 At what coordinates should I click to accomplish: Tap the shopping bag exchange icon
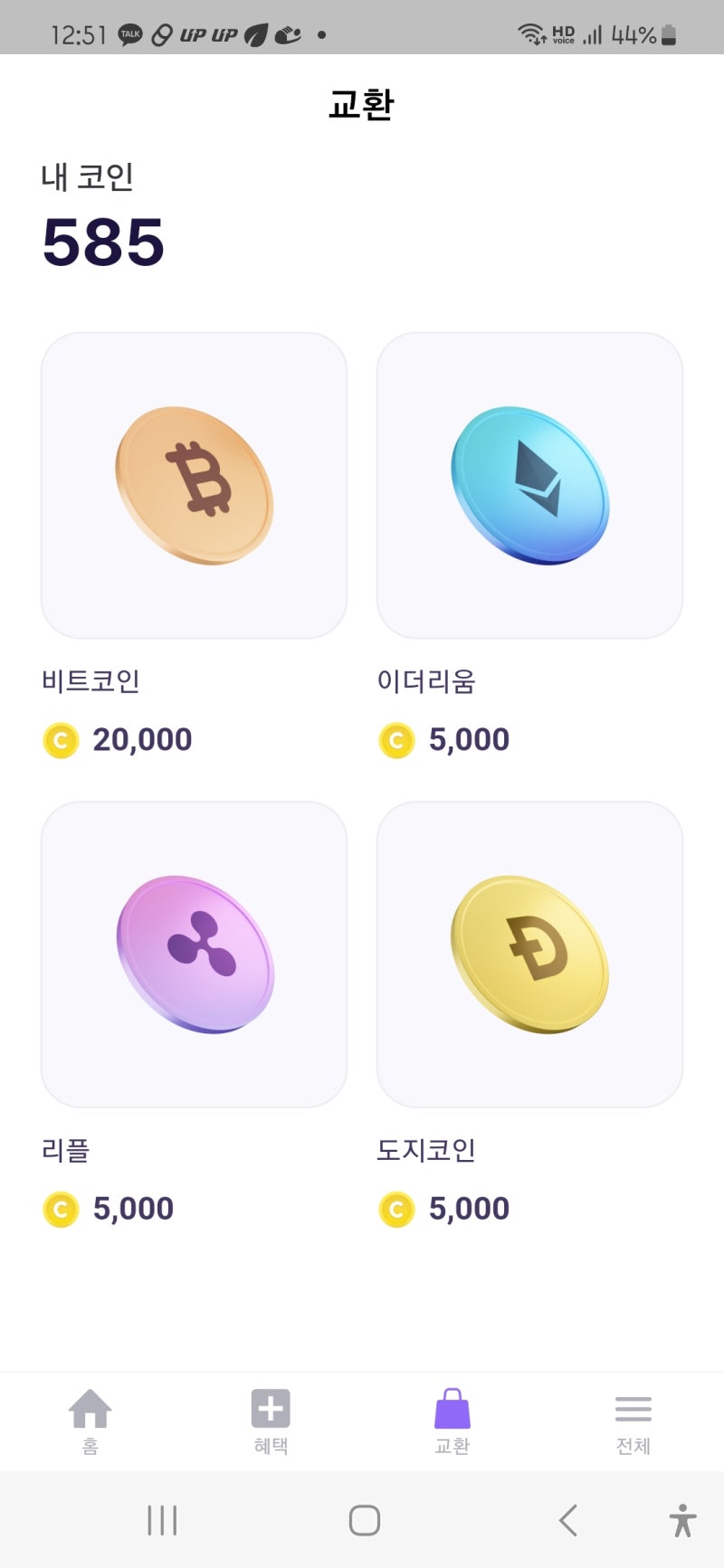pos(452,1409)
